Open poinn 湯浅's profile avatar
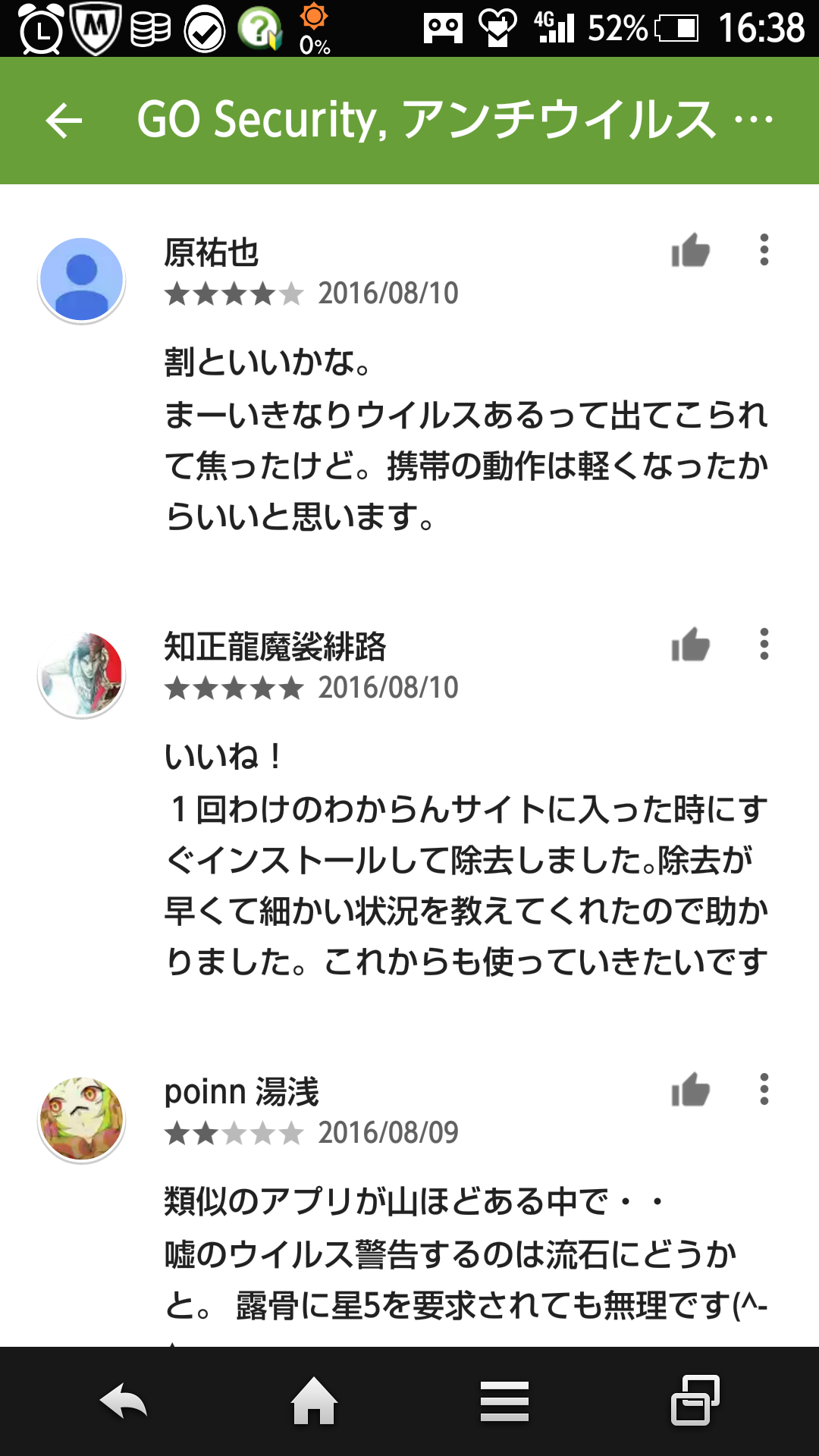The width and height of the screenshot is (819, 1456). [x=82, y=1119]
